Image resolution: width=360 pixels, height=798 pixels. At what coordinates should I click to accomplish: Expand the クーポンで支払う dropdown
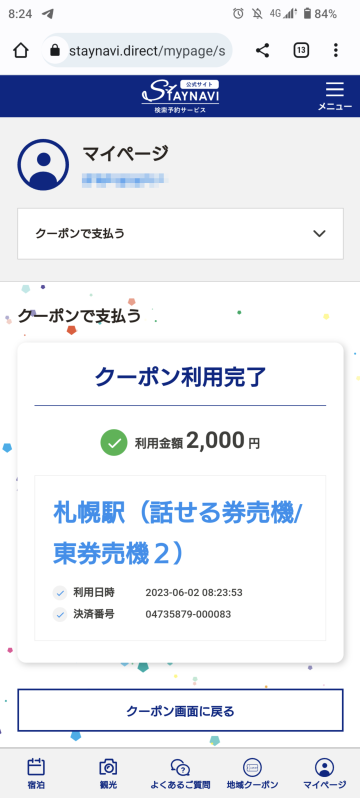(x=180, y=234)
